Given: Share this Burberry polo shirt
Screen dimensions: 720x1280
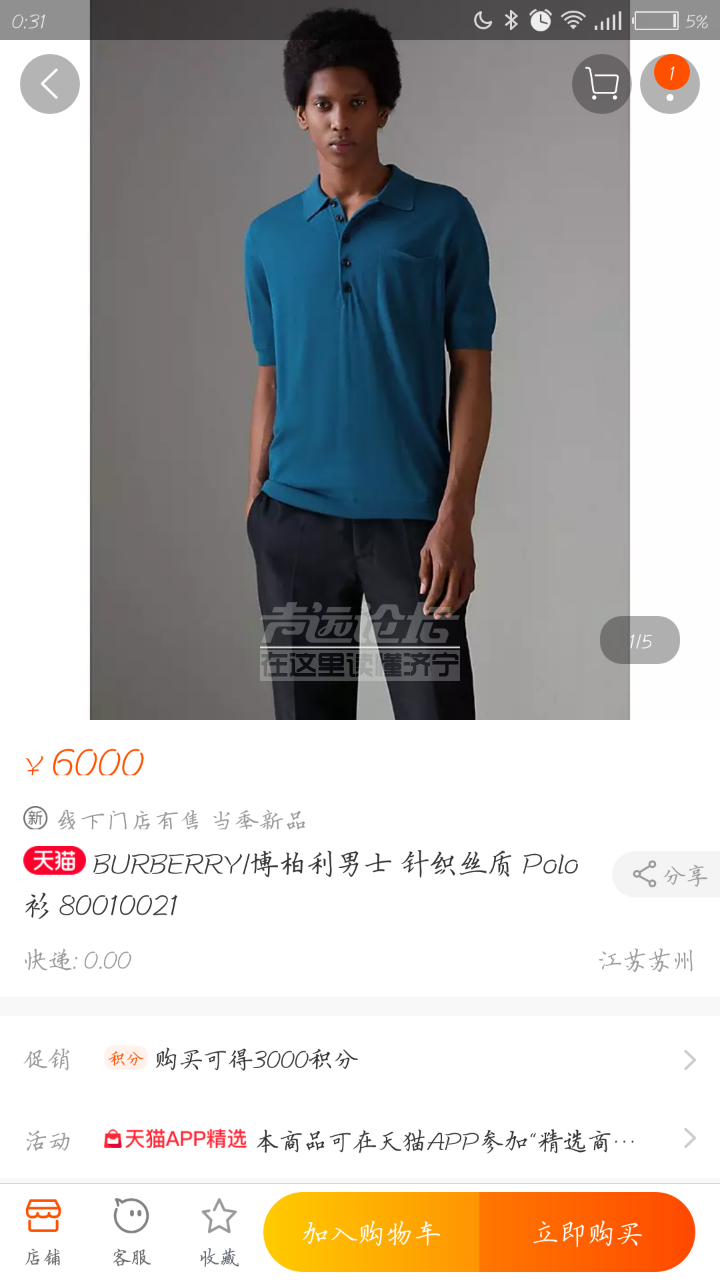Looking at the screenshot, I should [668, 875].
